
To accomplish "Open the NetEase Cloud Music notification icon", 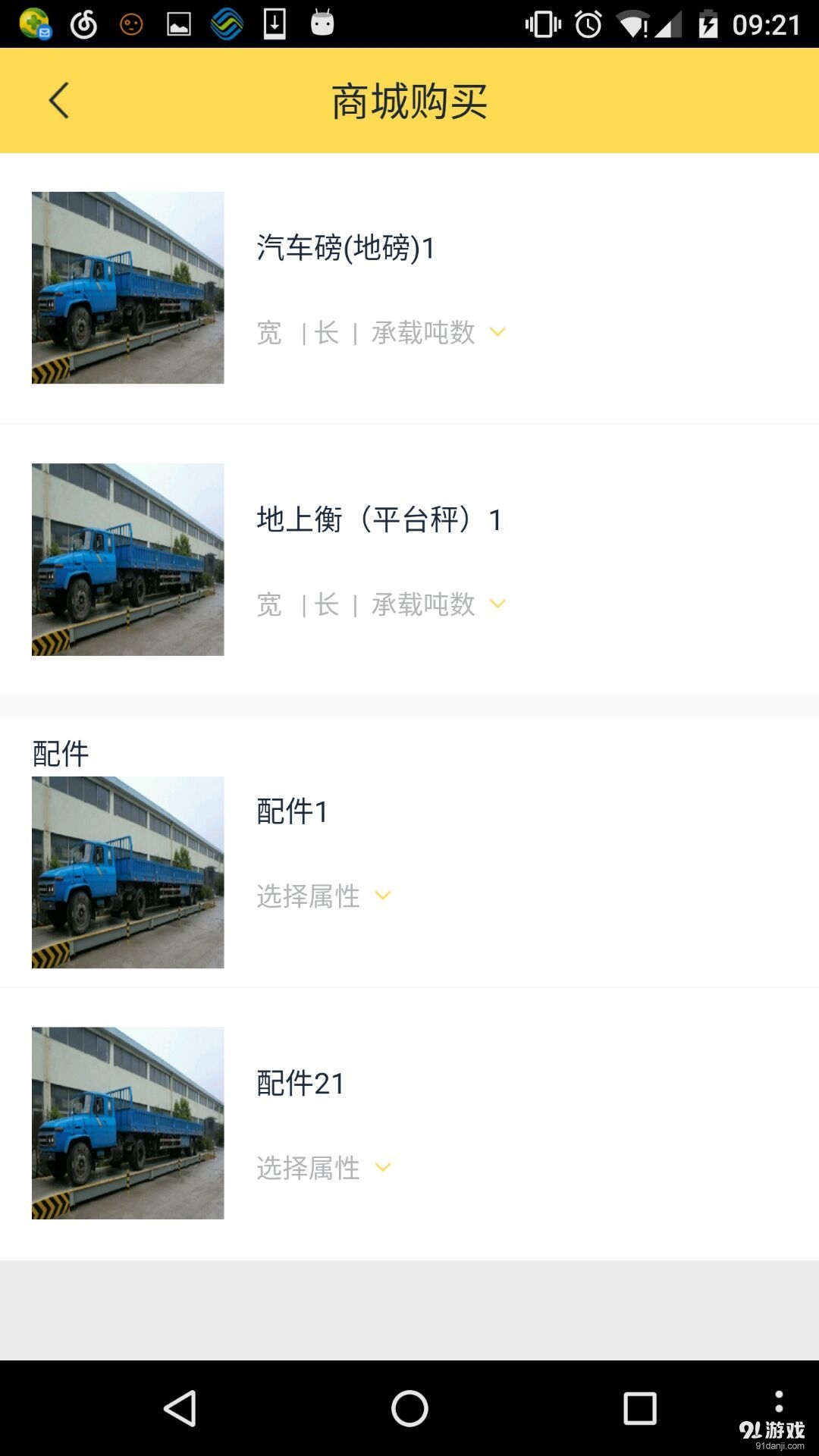I will coord(85,23).
